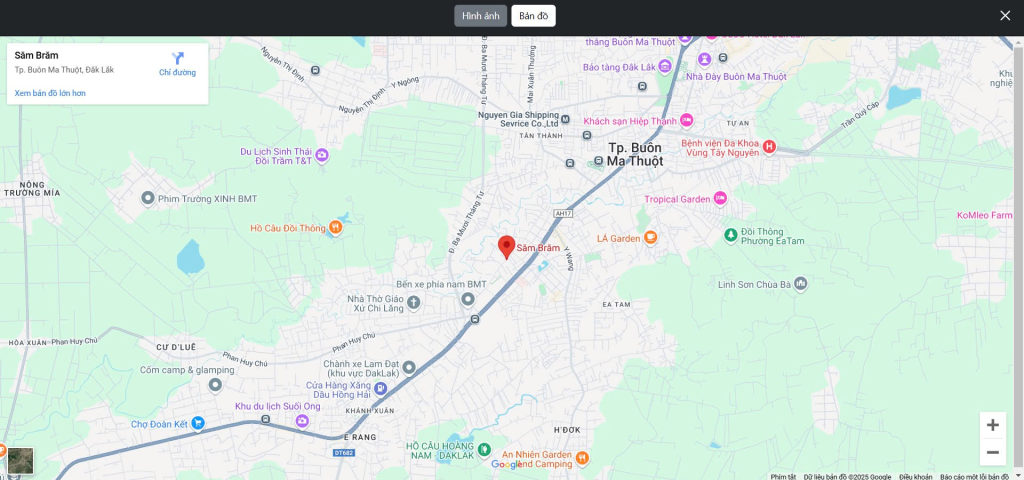
Task: Tap the Sâm Brăm red pin
Action: point(506,246)
